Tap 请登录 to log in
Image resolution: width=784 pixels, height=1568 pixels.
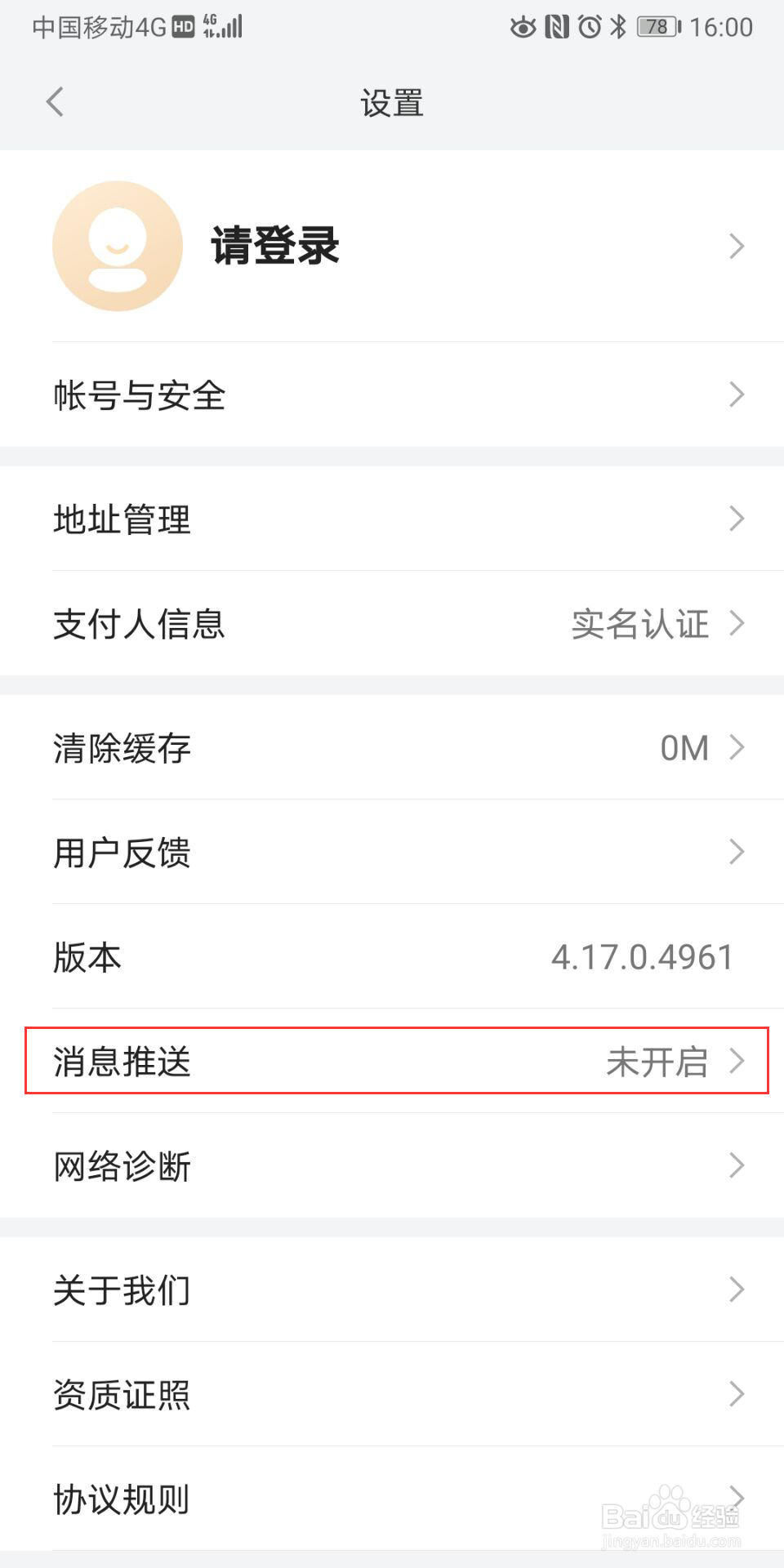coord(275,245)
